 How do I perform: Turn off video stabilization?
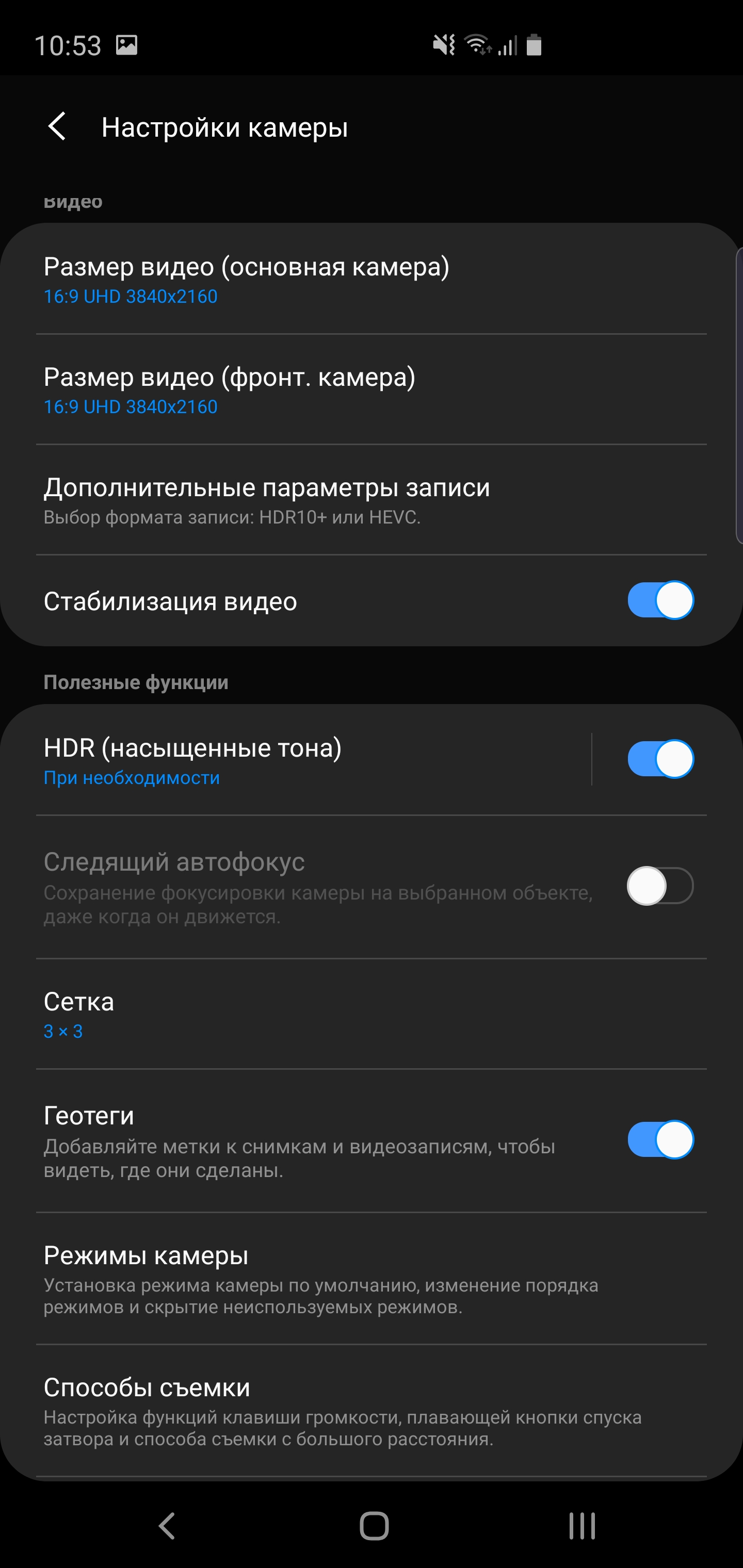coord(660,601)
